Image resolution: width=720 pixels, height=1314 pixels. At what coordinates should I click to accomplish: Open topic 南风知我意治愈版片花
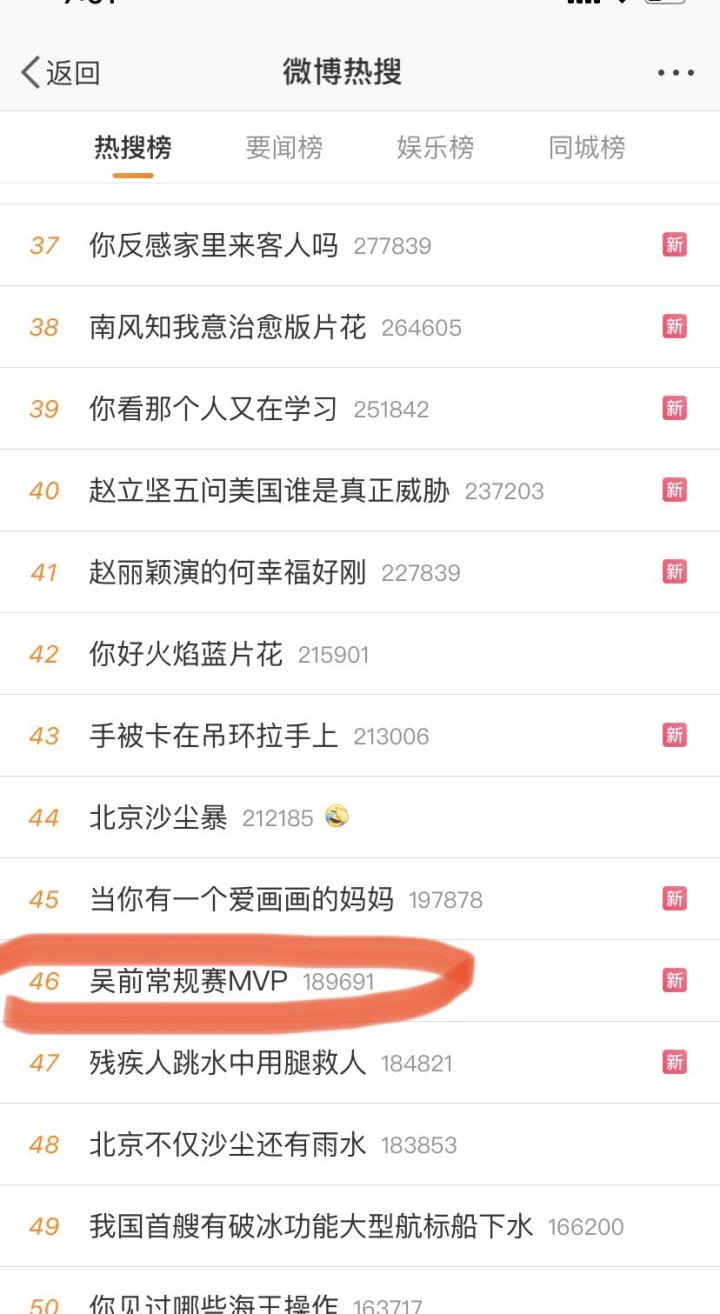[228, 327]
